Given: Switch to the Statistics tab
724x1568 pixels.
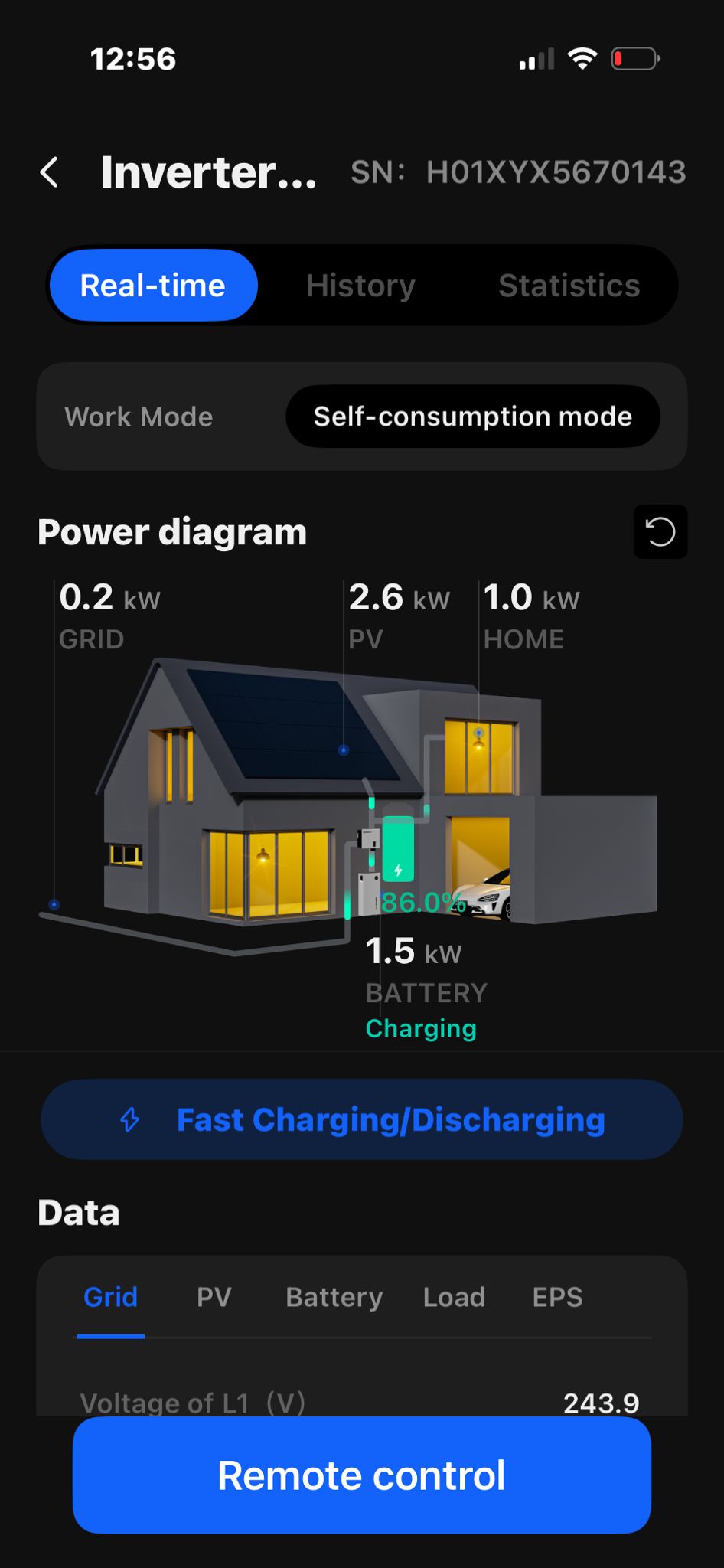Looking at the screenshot, I should (x=569, y=286).
